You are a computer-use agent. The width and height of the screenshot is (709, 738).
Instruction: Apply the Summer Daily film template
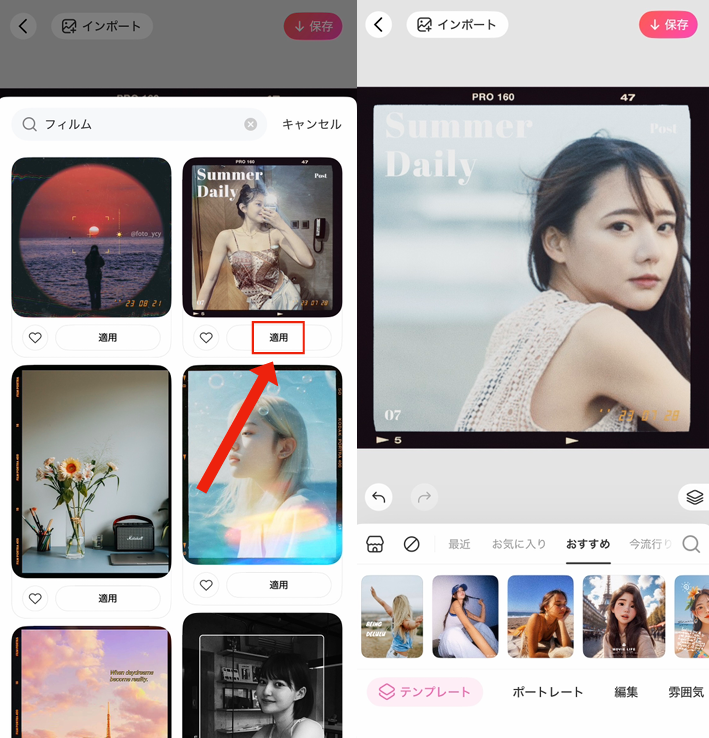pyautogui.click(x=278, y=338)
